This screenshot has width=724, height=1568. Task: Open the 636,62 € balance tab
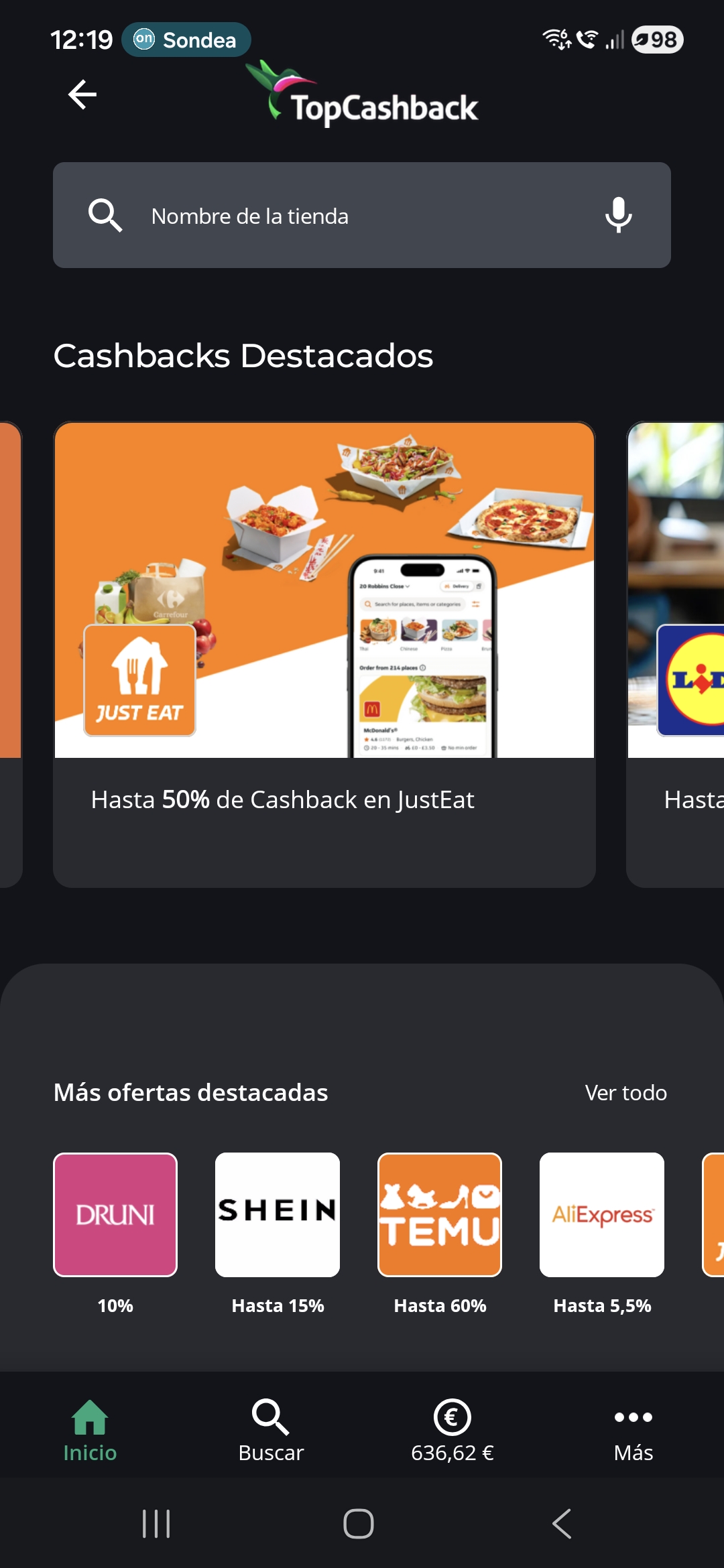tap(452, 1431)
